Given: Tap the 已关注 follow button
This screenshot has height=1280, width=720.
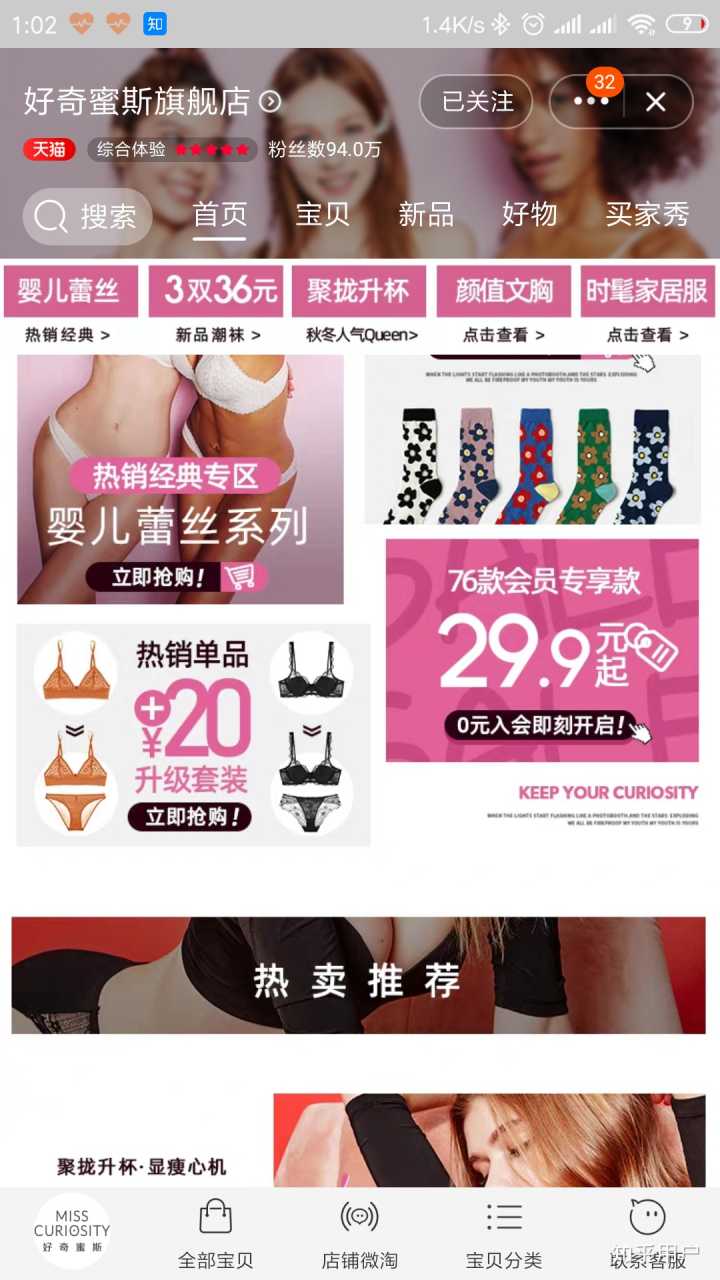Looking at the screenshot, I should pos(476,101).
